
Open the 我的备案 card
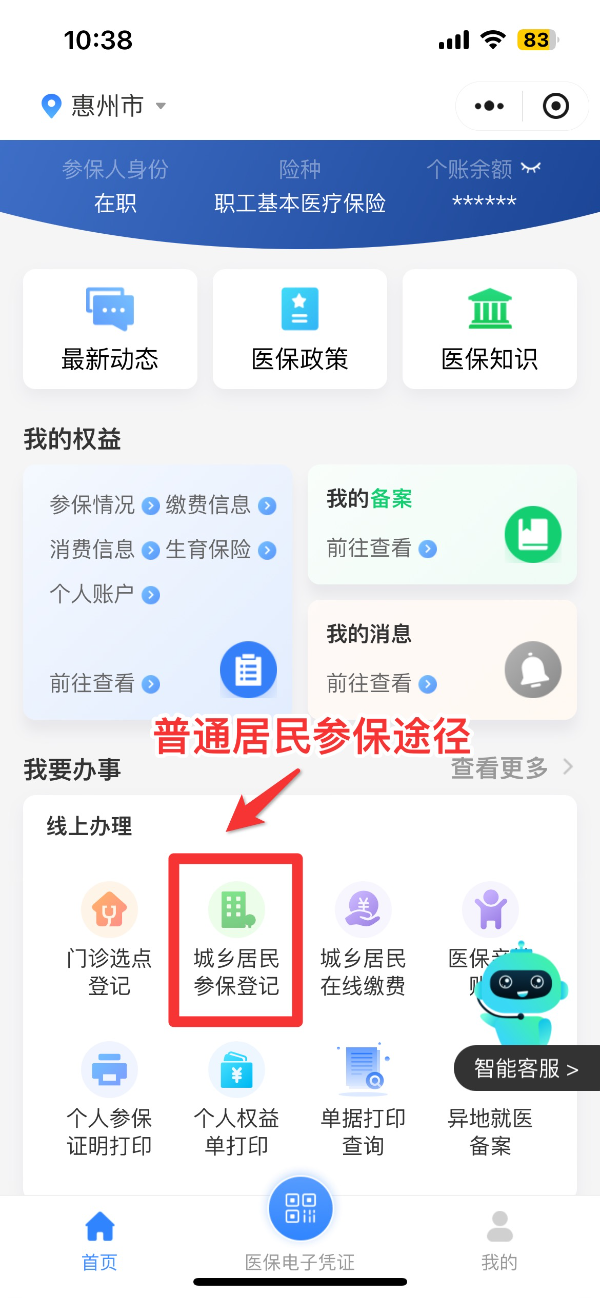[442, 524]
